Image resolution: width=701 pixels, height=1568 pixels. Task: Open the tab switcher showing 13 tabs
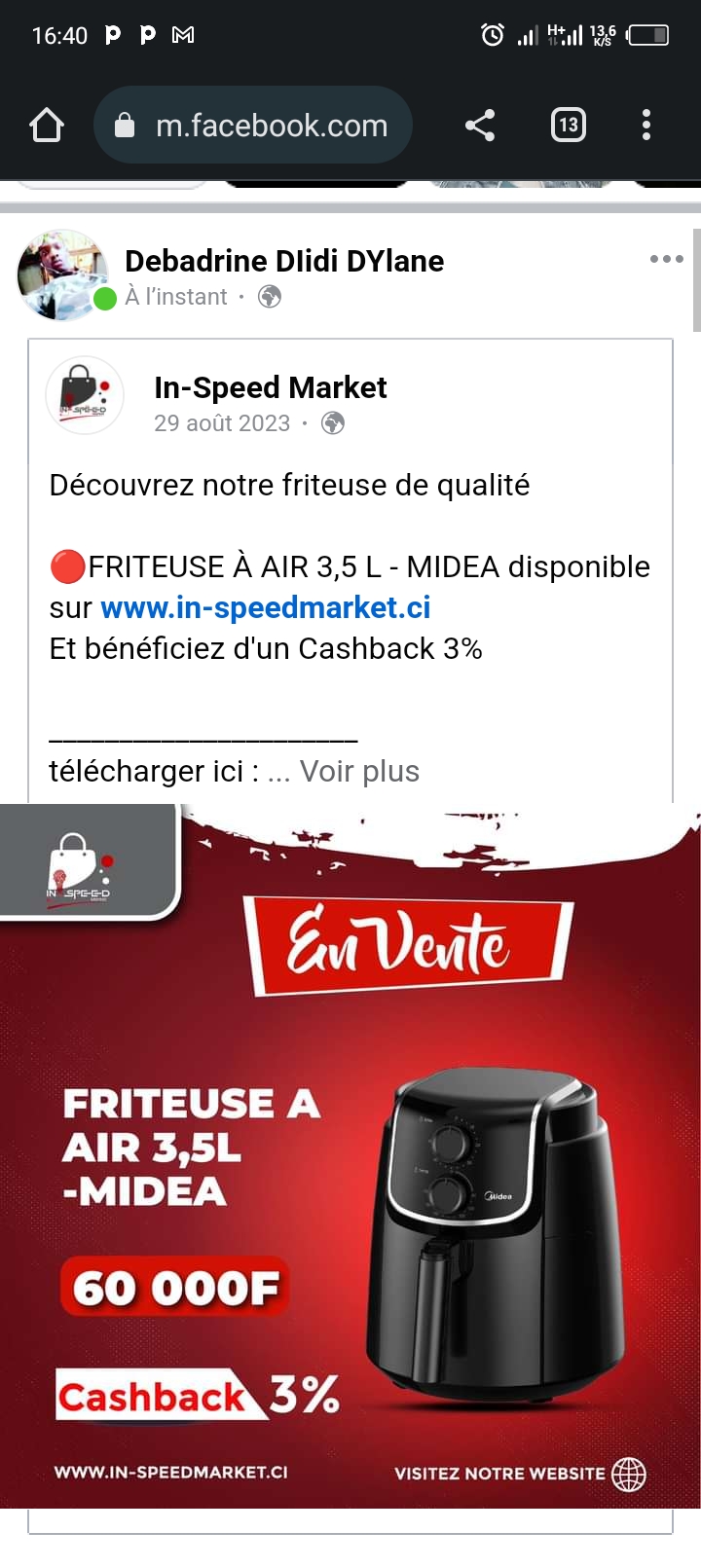(x=569, y=126)
